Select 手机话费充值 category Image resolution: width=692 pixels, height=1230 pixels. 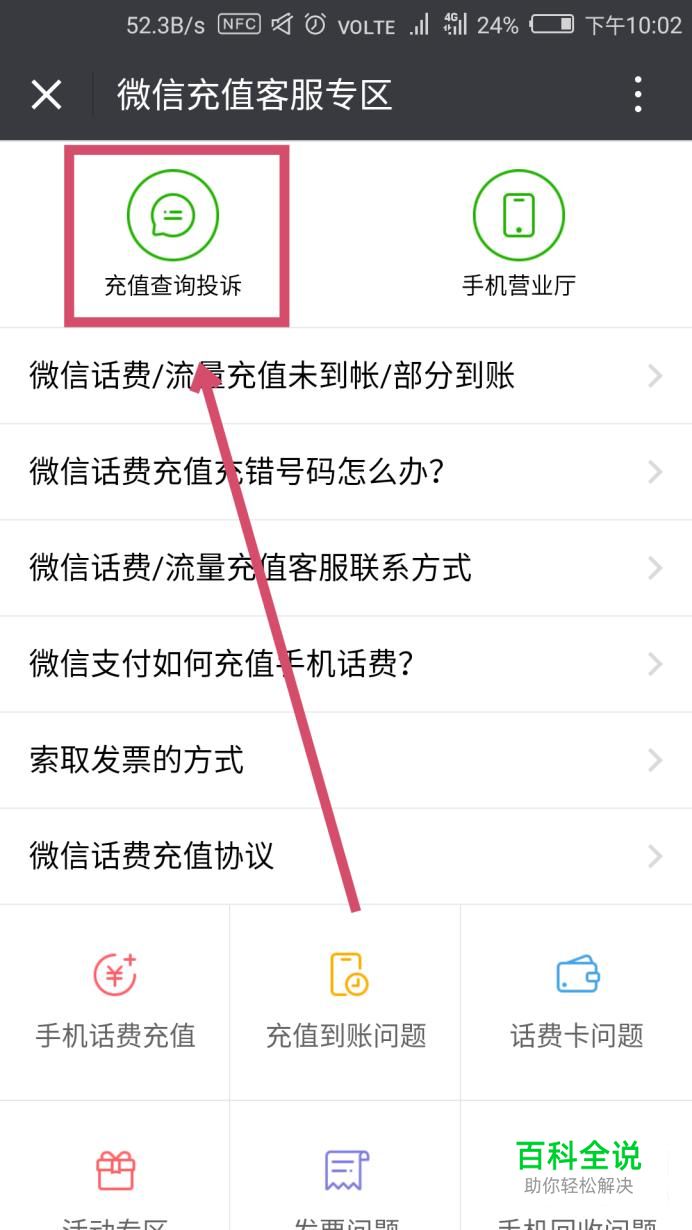[115, 1000]
